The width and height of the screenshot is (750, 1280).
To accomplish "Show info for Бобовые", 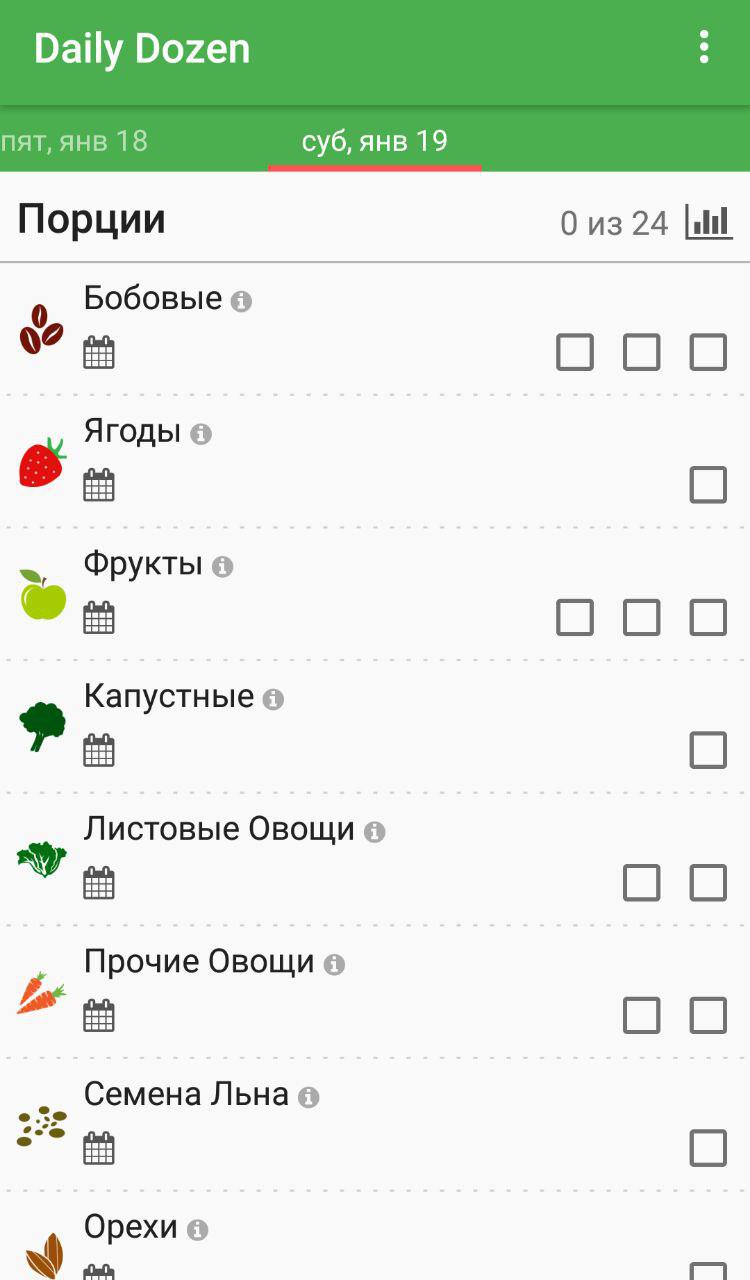I will (241, 301).
